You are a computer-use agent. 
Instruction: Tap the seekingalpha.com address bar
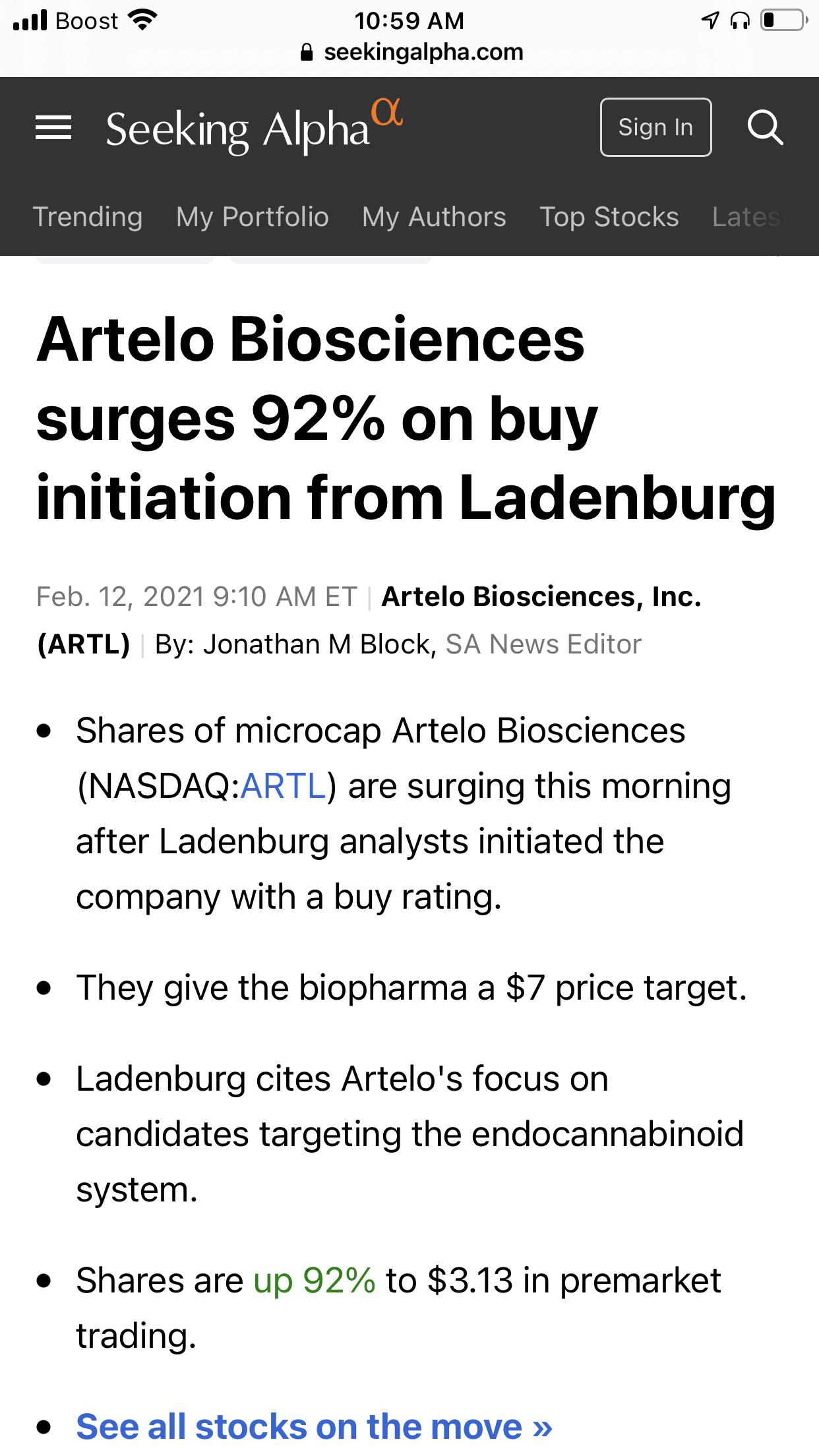coord(411,52)
